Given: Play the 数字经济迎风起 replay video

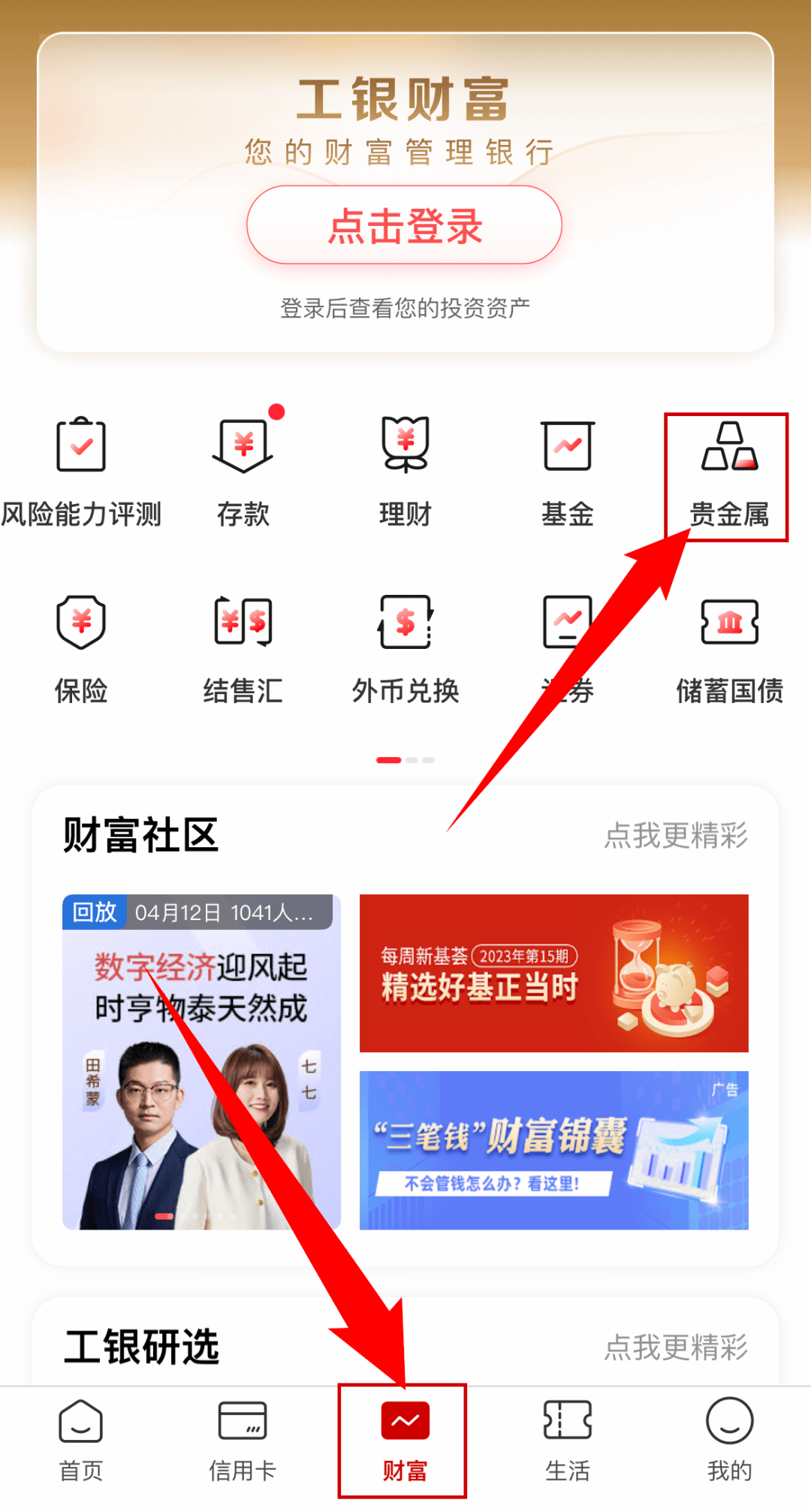Looking at the screenshot, I should pyautogui.click(x=201, y=1062).
